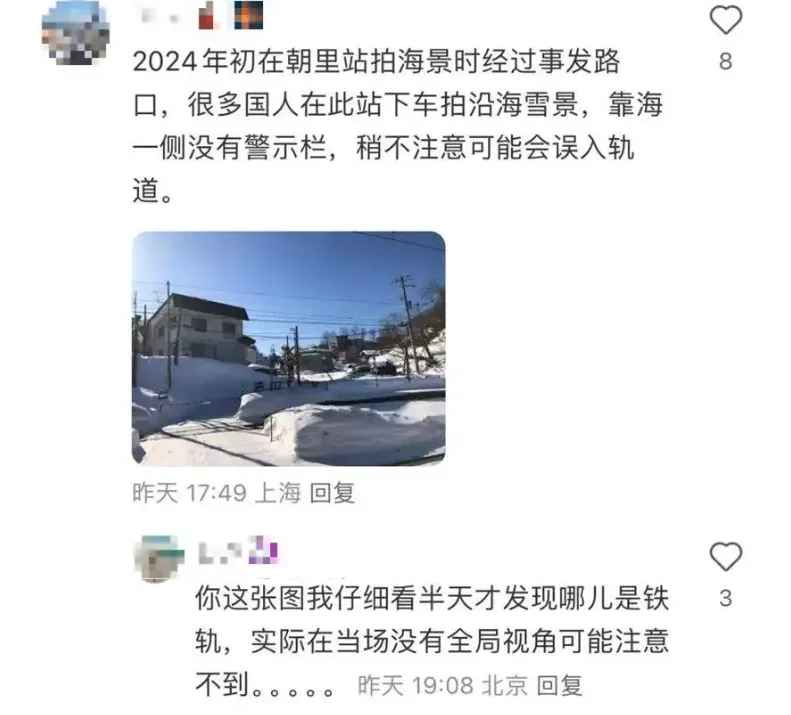
Task: Like the reply about finding the 铁轨
Action: pyautogui.click(x=726, y=557)
